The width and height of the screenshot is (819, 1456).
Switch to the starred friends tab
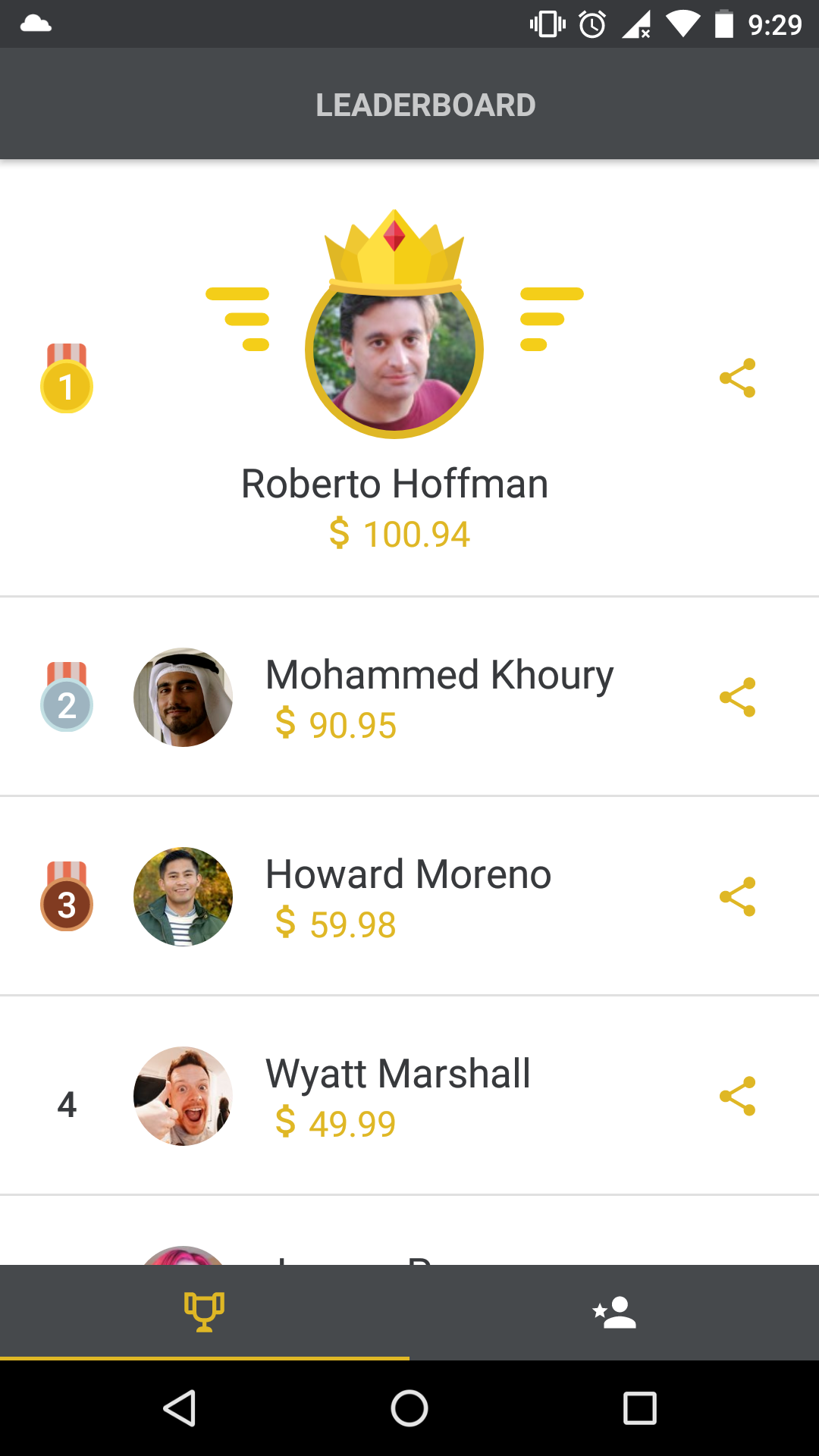(614, 1312)
